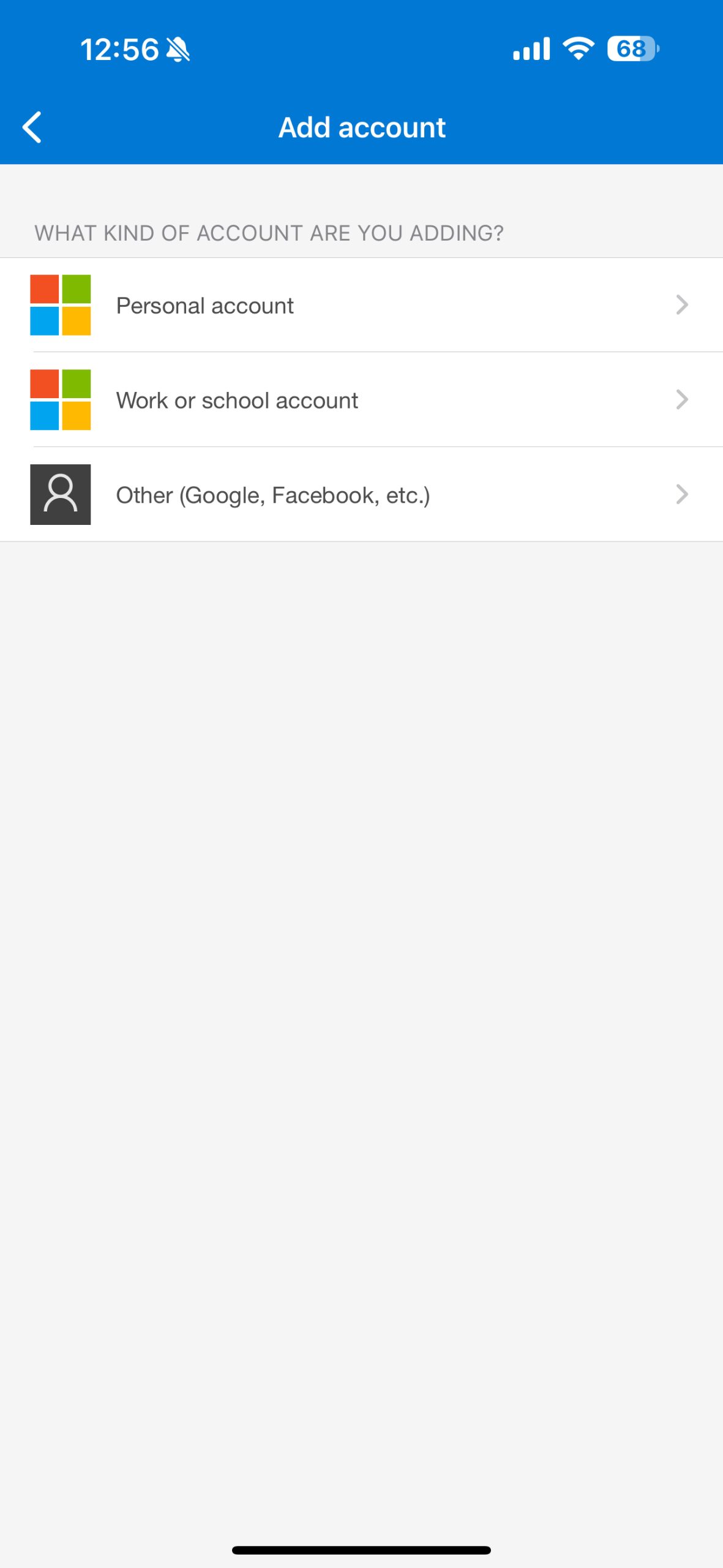Go back from Add account screen
This screenshot has height=1568, width=723.
(x=32, y=127)
